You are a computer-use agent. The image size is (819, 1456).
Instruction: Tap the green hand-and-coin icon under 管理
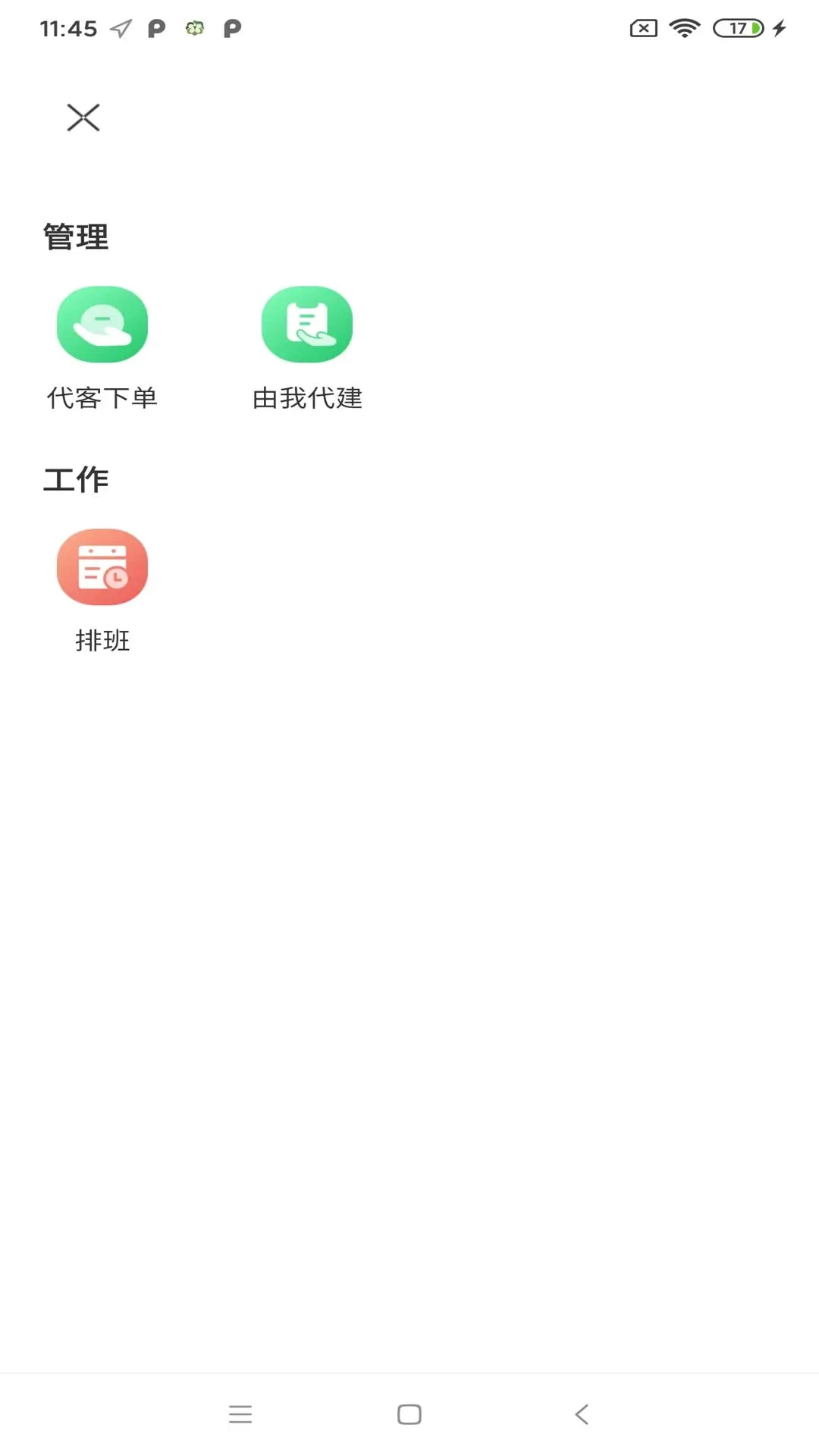tap(102, 324)
